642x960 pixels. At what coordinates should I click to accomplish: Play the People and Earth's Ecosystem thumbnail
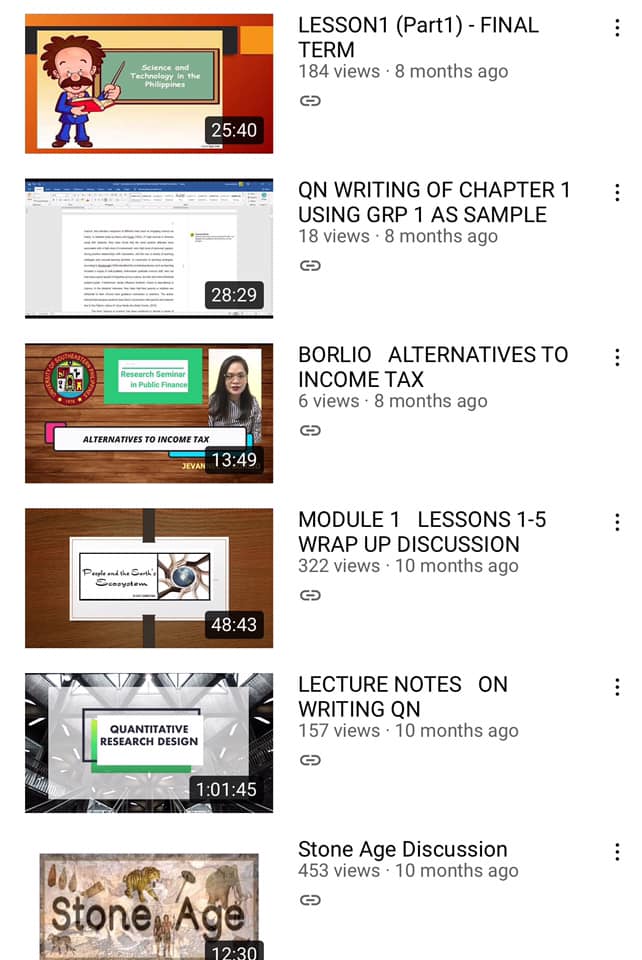coord(149,579)
